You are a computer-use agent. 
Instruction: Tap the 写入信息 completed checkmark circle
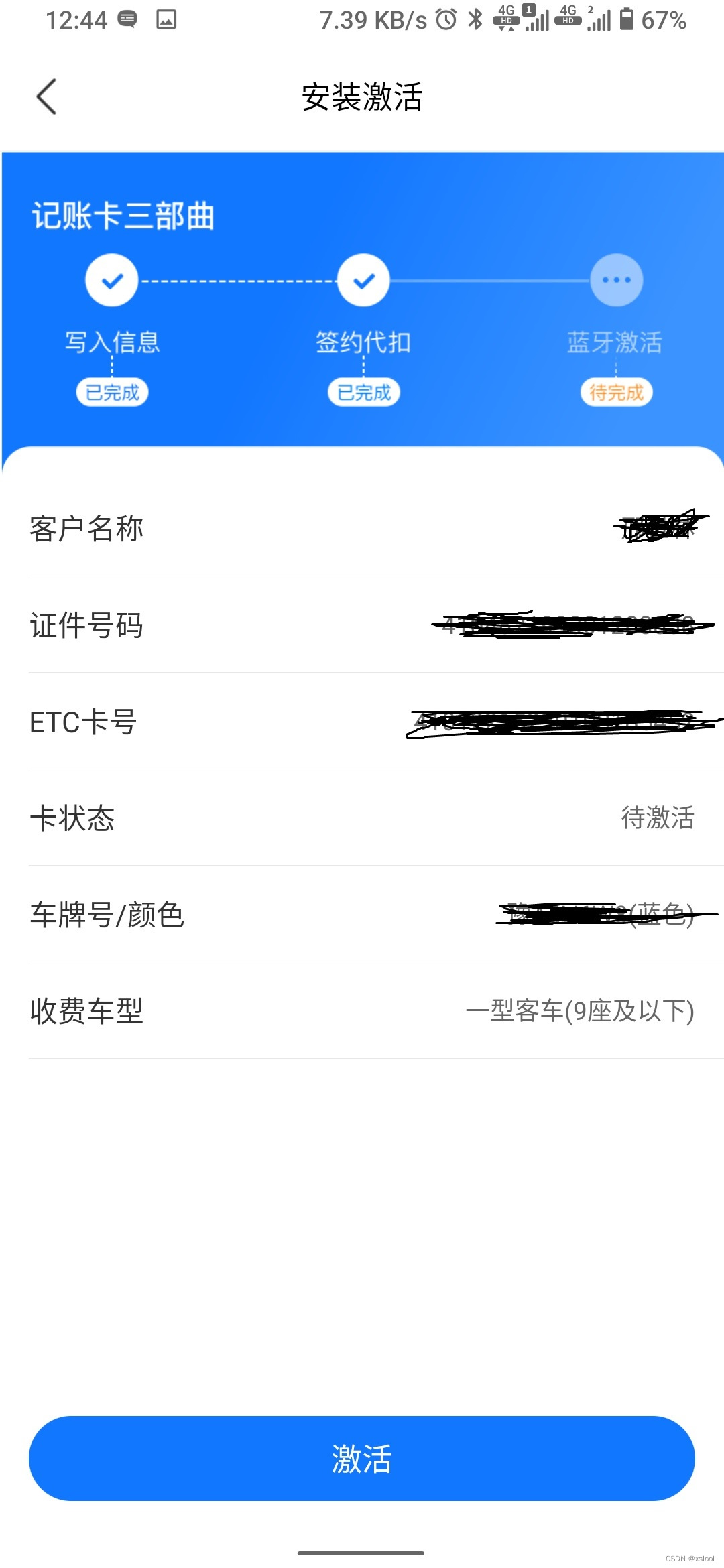pos(111,281)
